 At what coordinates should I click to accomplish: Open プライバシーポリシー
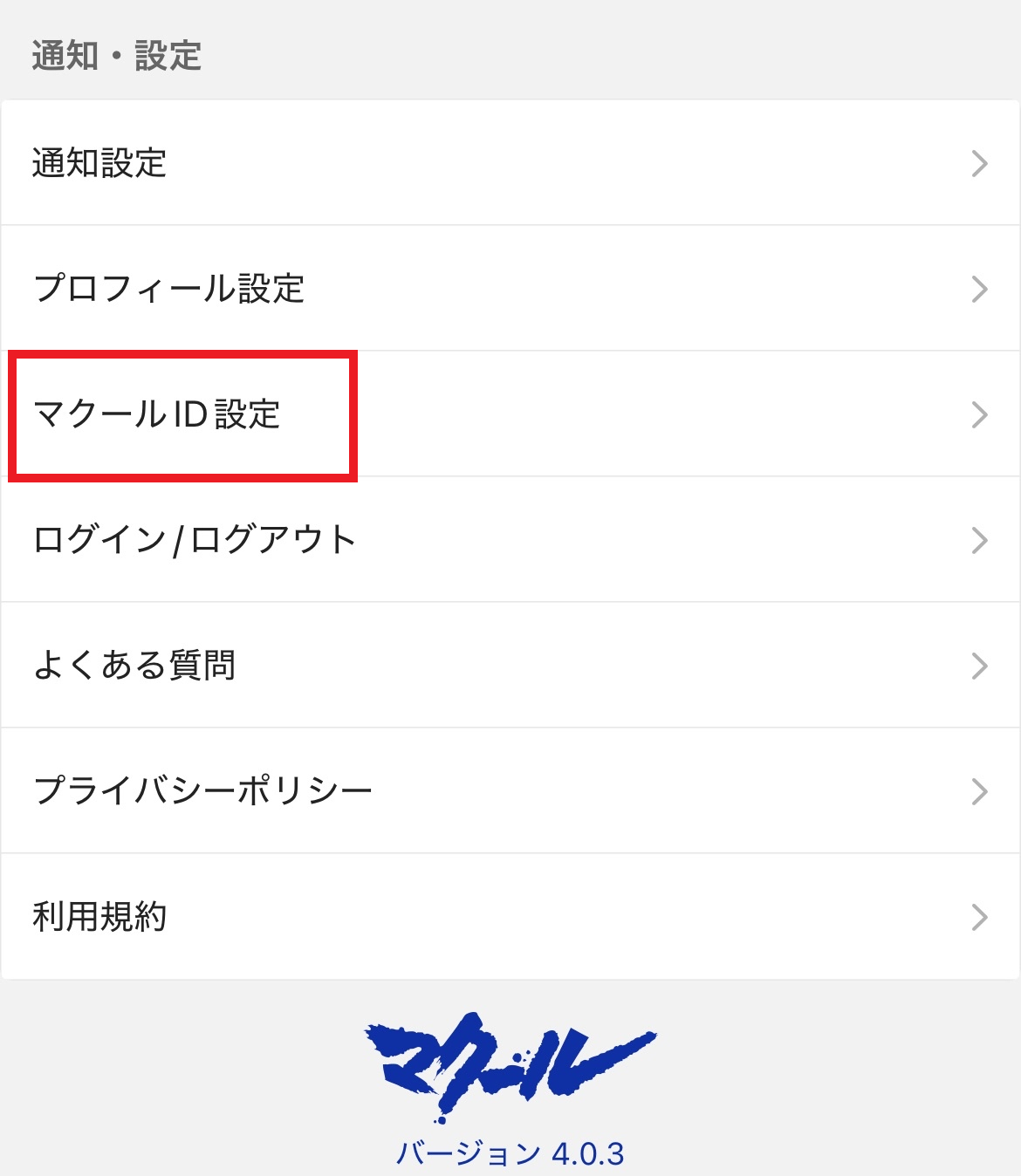pyautogui.click(x=510, y=791)
